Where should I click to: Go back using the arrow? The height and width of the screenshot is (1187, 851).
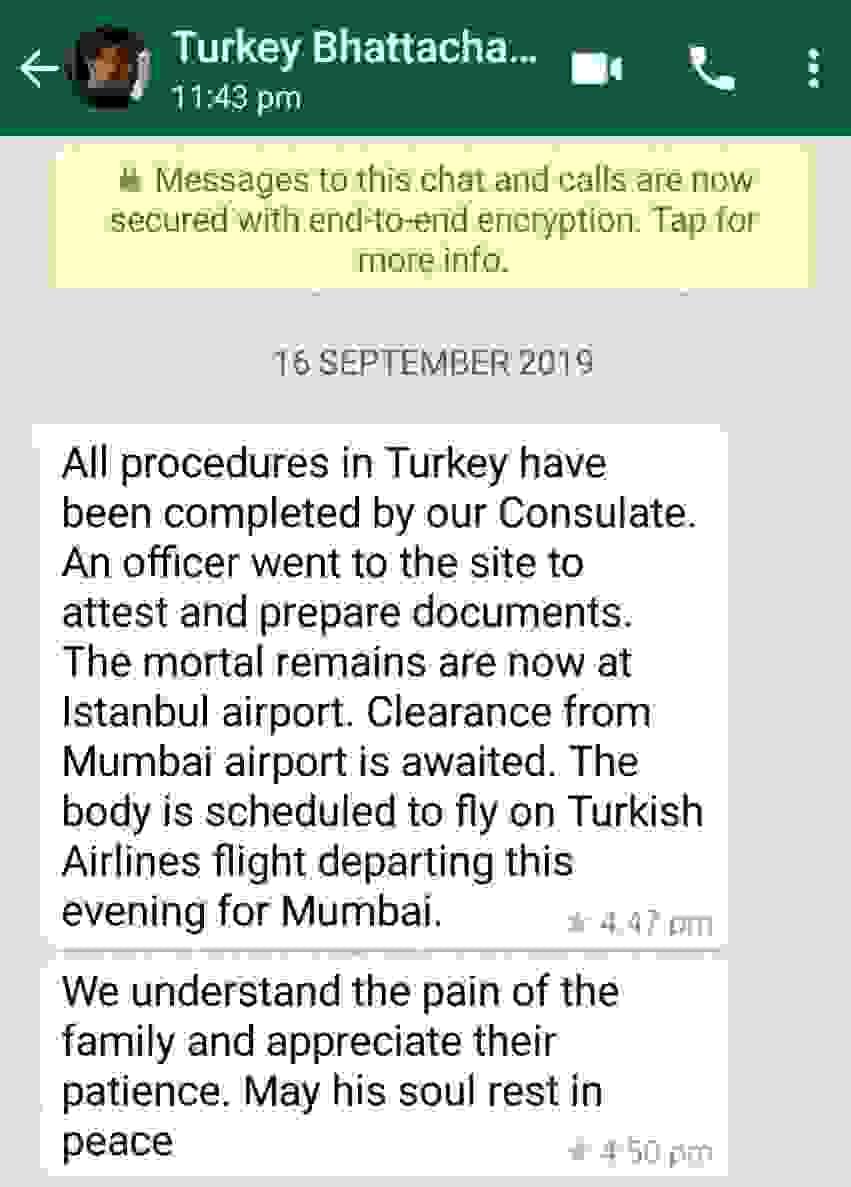click(x=38, y=70)
